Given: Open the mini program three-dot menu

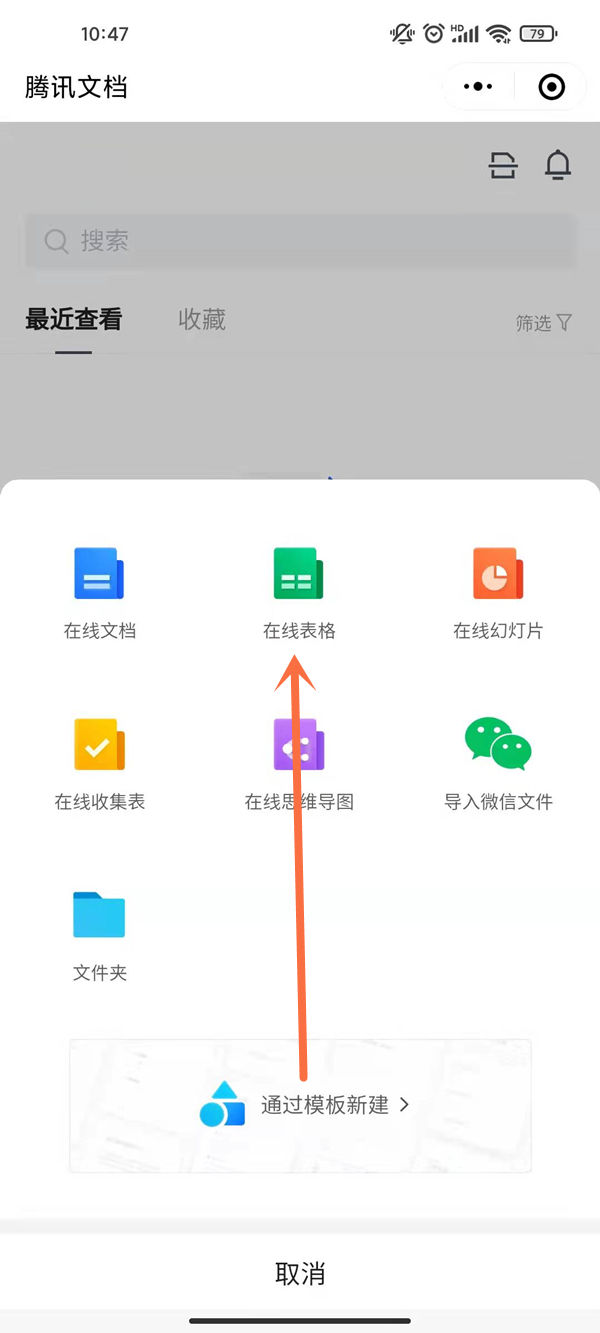Looking at the screenshot, I should pyautogui.click(x=478, y=87).
